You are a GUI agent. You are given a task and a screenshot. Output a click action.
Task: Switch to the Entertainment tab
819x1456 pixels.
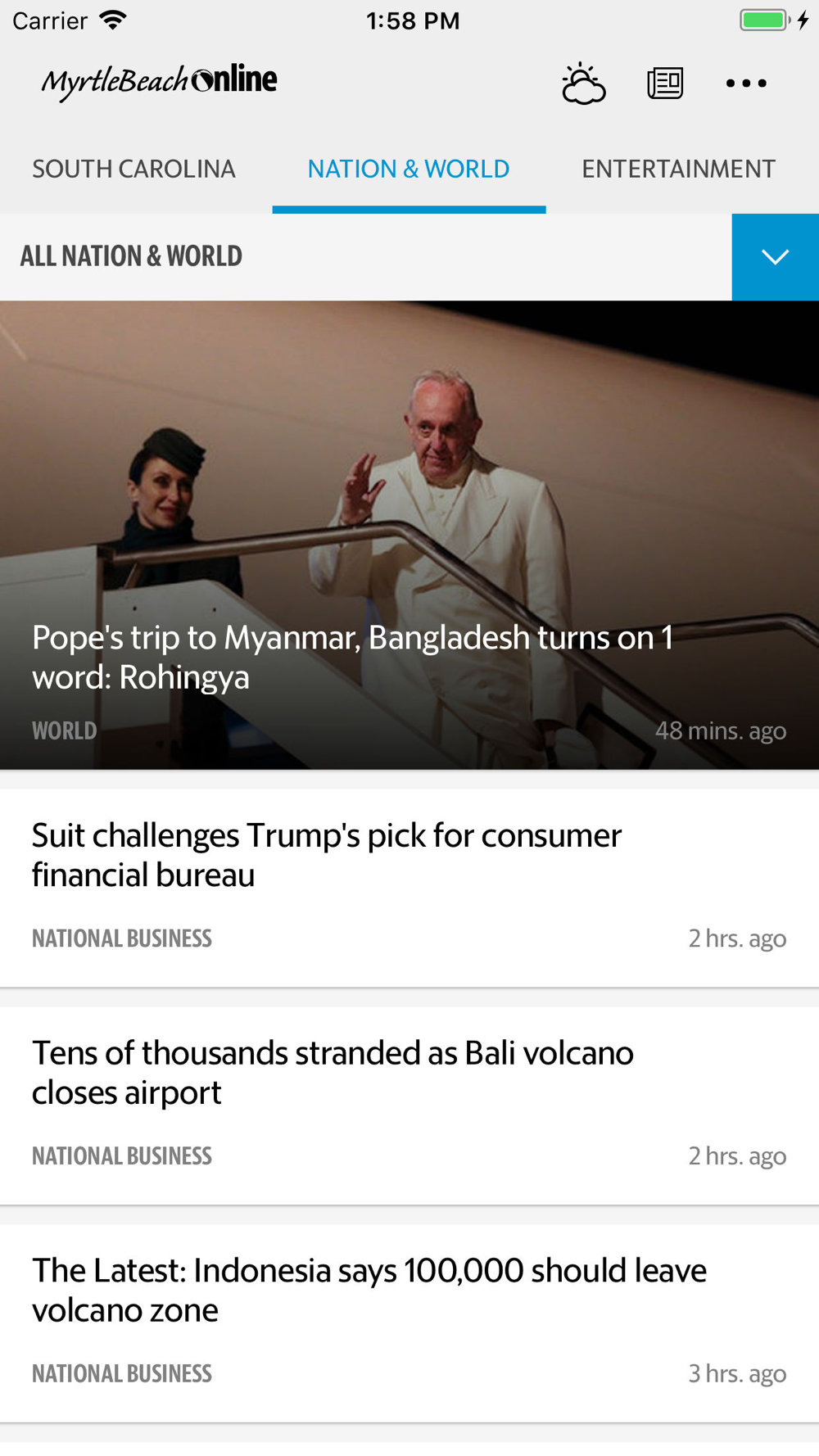678,170
